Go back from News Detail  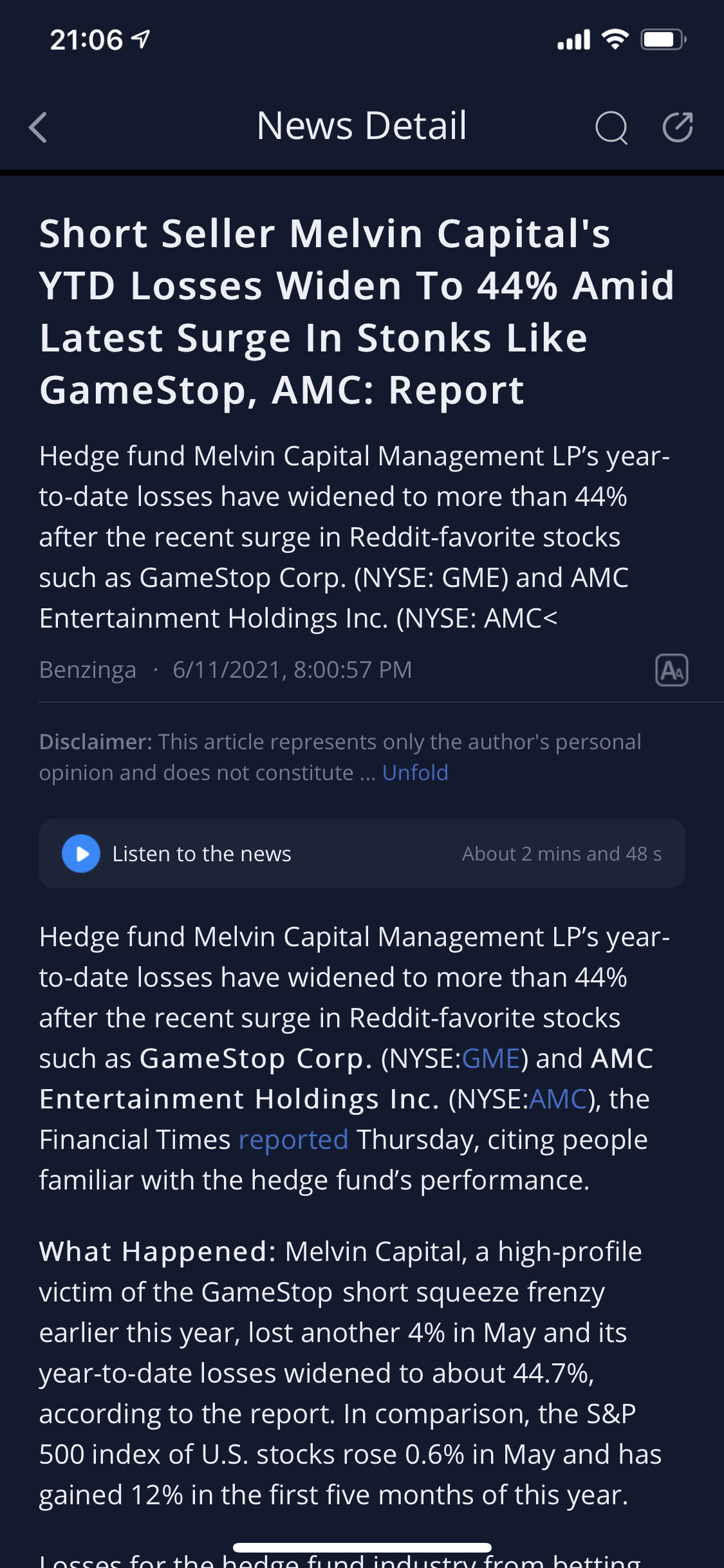(x=39, y=127)
